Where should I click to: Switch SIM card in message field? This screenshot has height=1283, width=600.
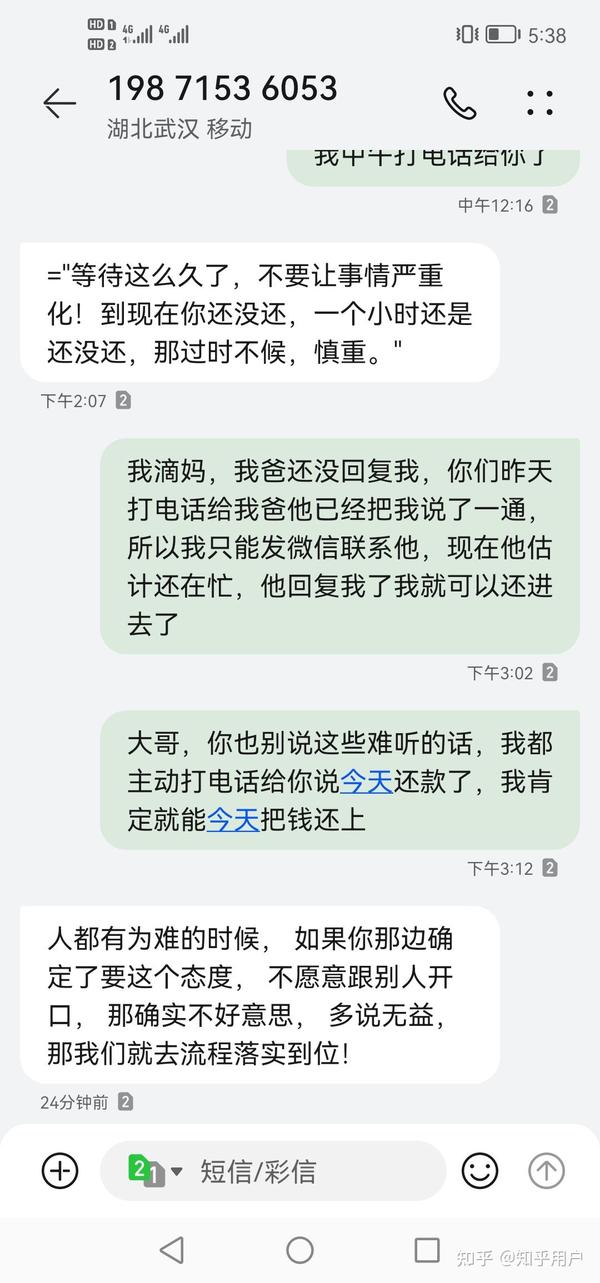point(155,1170)
